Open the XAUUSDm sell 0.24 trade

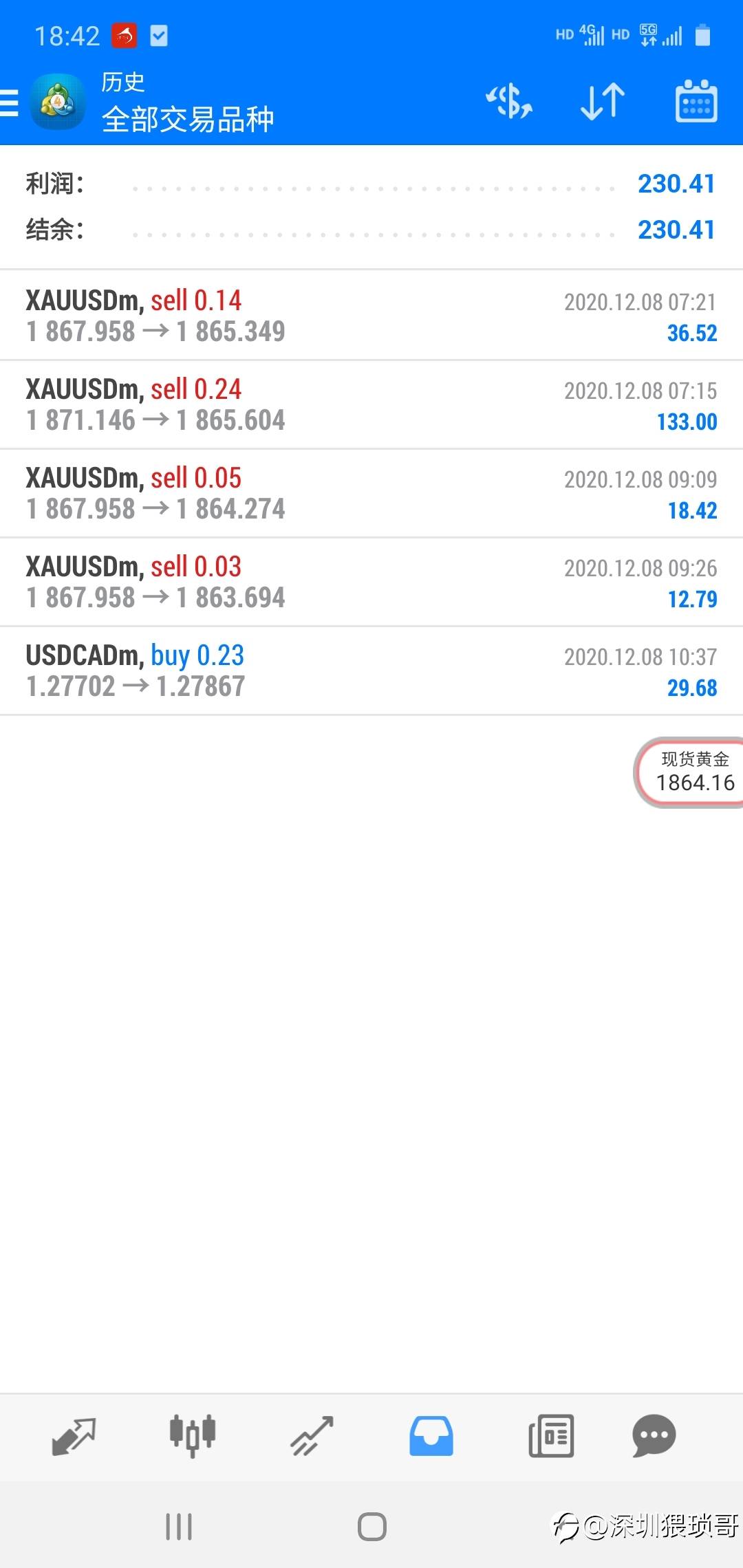tap(371, 404)
